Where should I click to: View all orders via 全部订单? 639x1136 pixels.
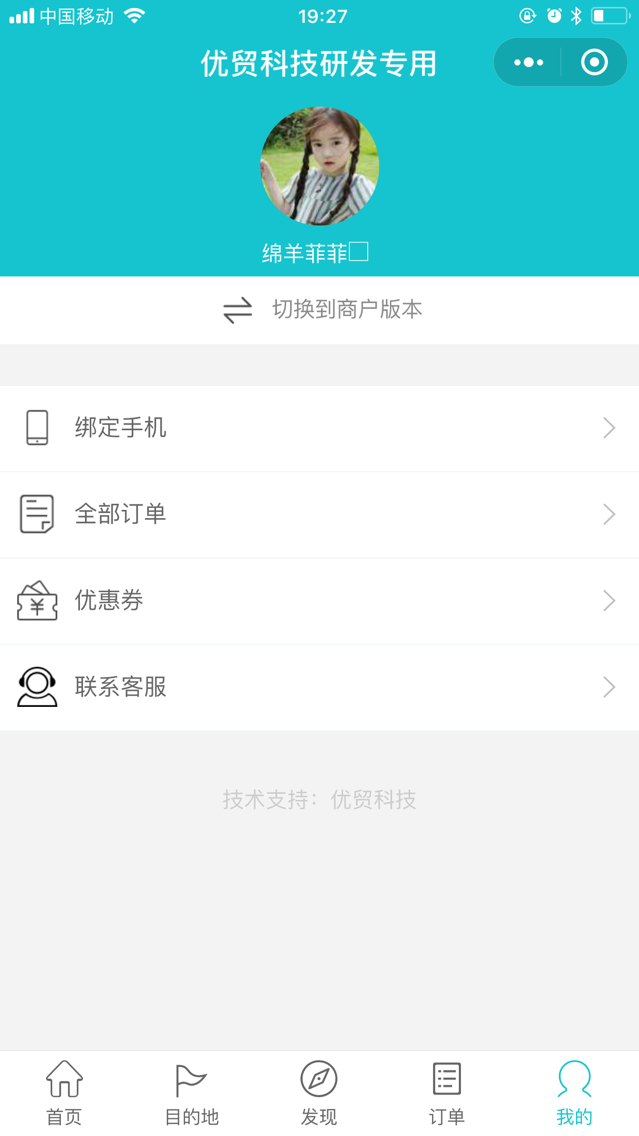(x=319, y=514)
